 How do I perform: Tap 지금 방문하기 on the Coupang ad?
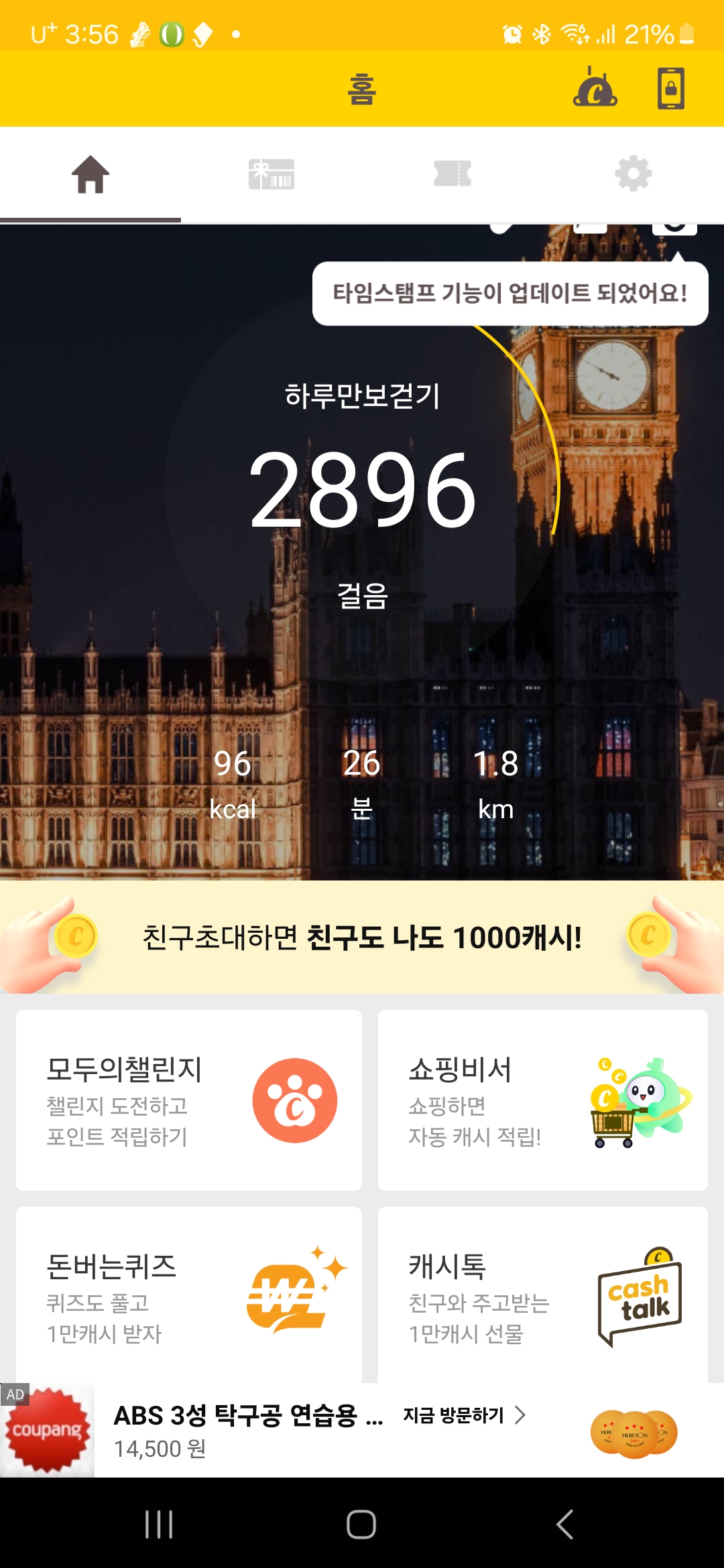[464, 1415]
